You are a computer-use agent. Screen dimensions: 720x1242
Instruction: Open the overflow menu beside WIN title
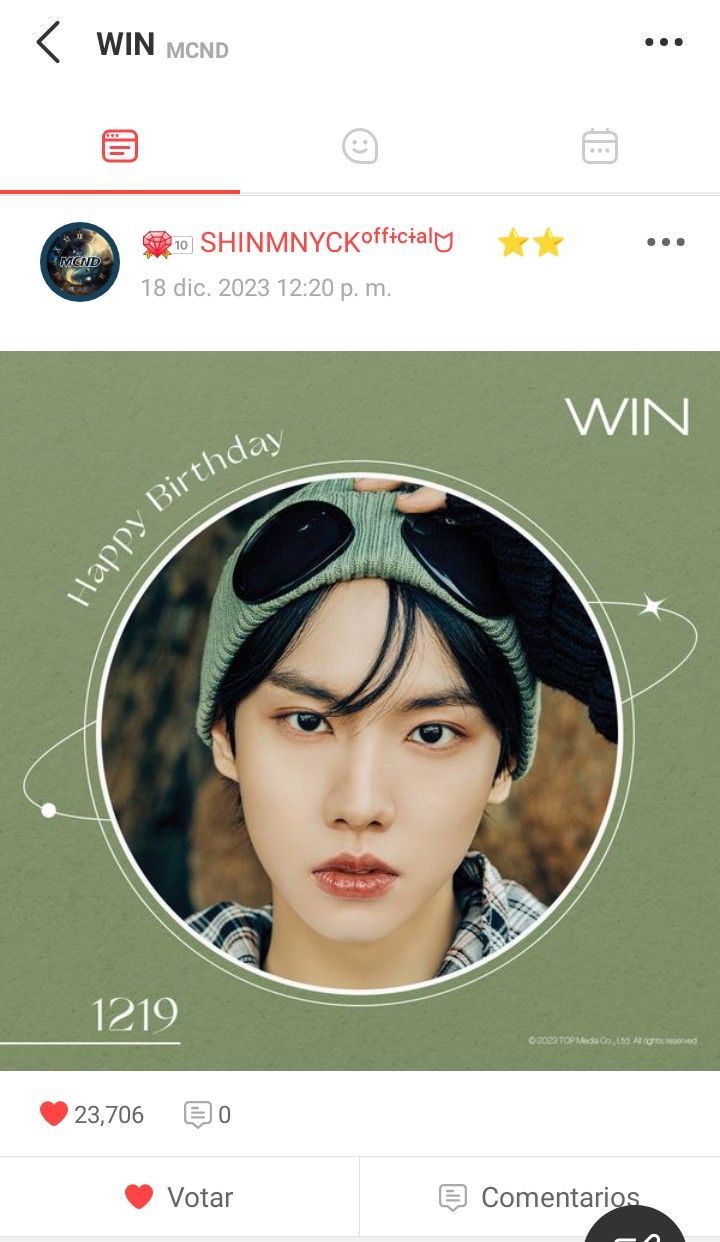pyautogui.click(x=664, y=43)
